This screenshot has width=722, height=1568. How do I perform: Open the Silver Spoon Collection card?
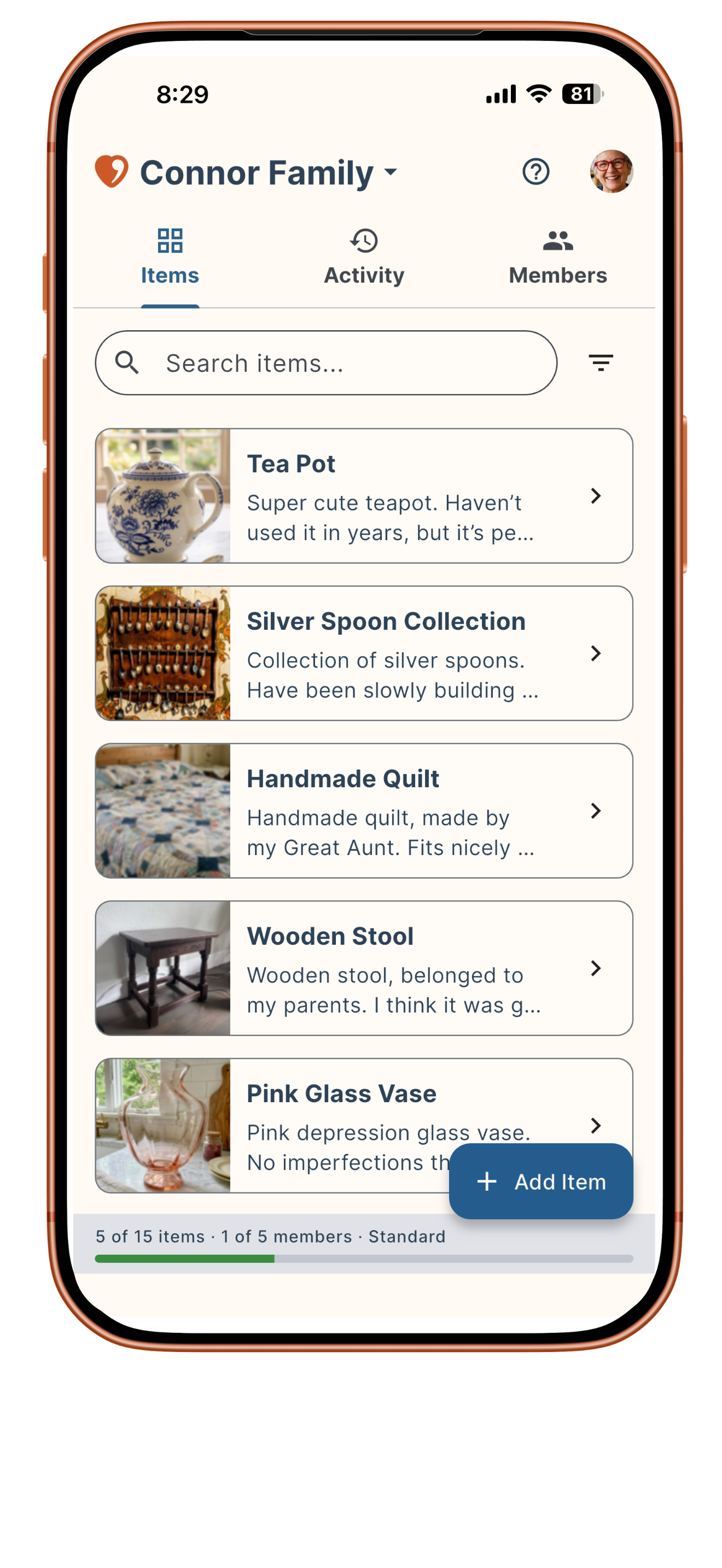364,653
